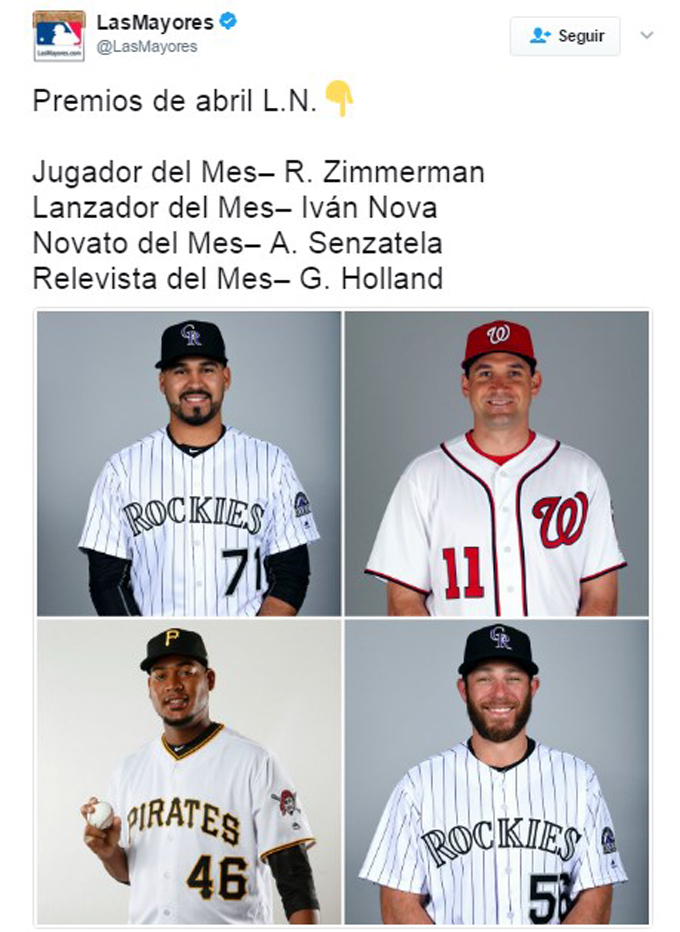Open the LasMayores profile avatar
Screen dimensions: 680x932
point(59,36)
